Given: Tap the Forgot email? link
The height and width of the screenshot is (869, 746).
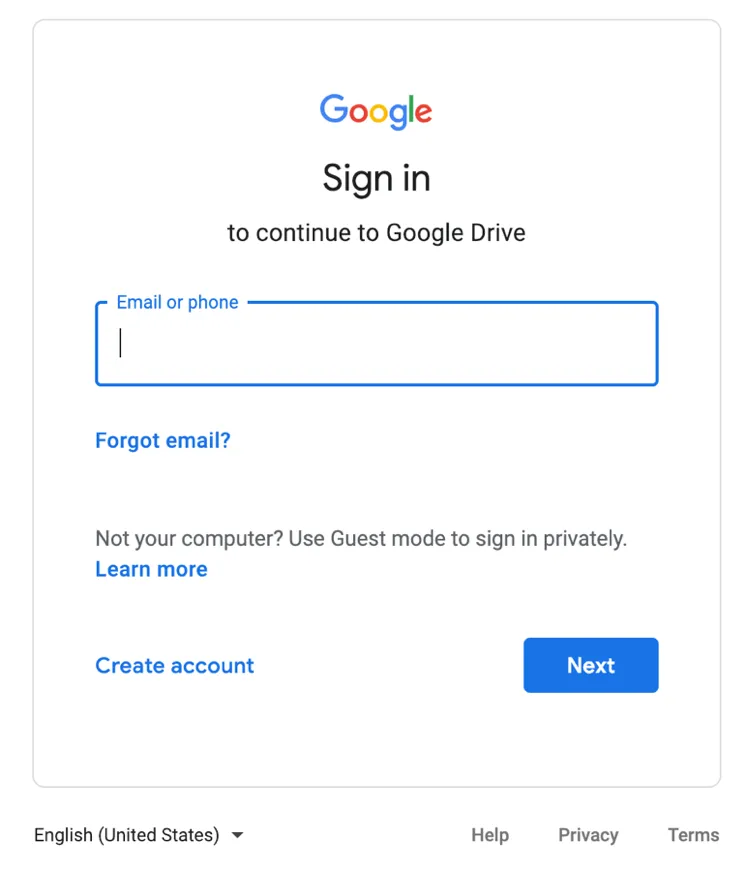Looking at the screenshot, I should click(163, 440).
